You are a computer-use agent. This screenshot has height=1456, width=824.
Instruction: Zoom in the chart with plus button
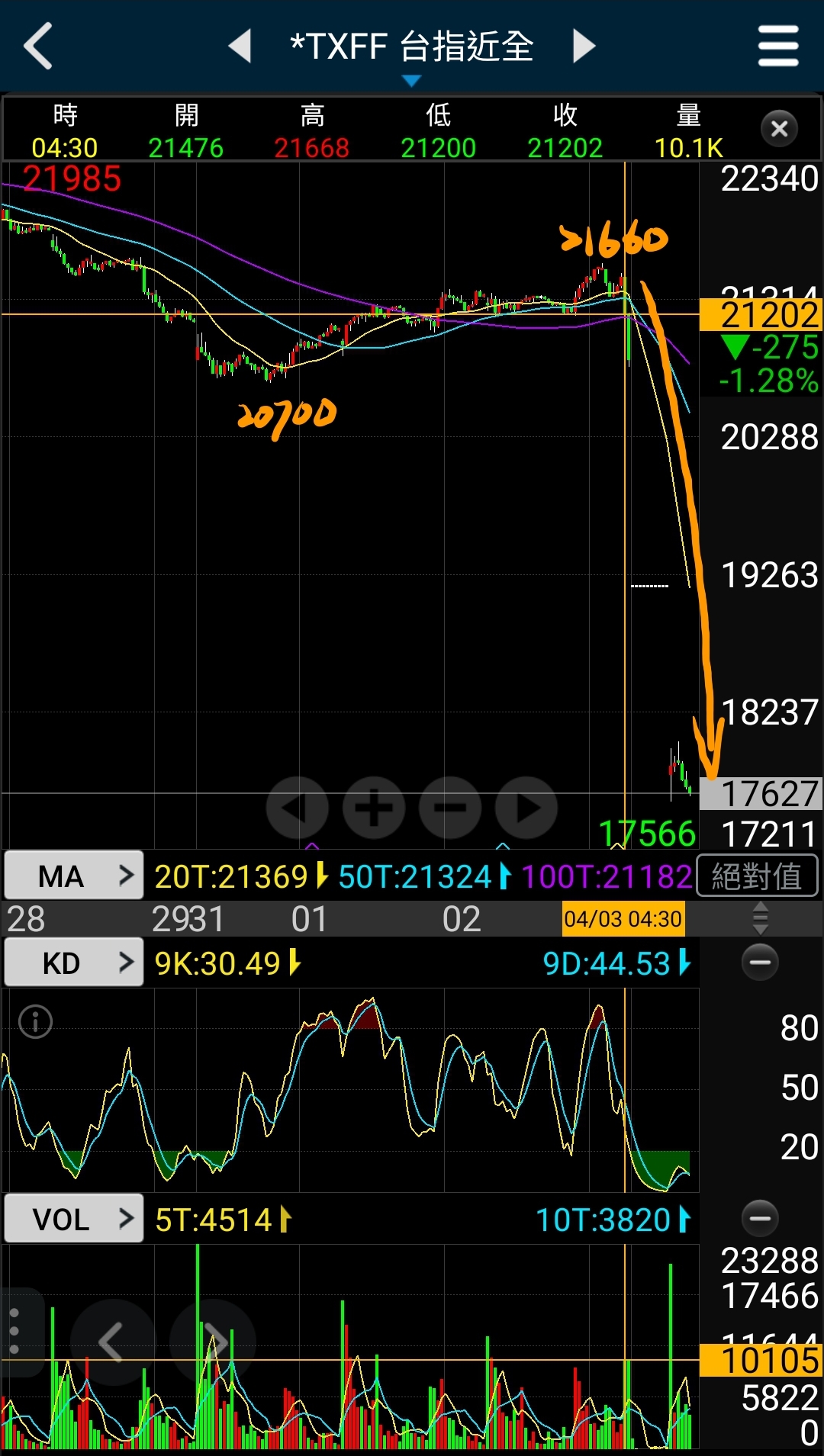click(374, 808)
